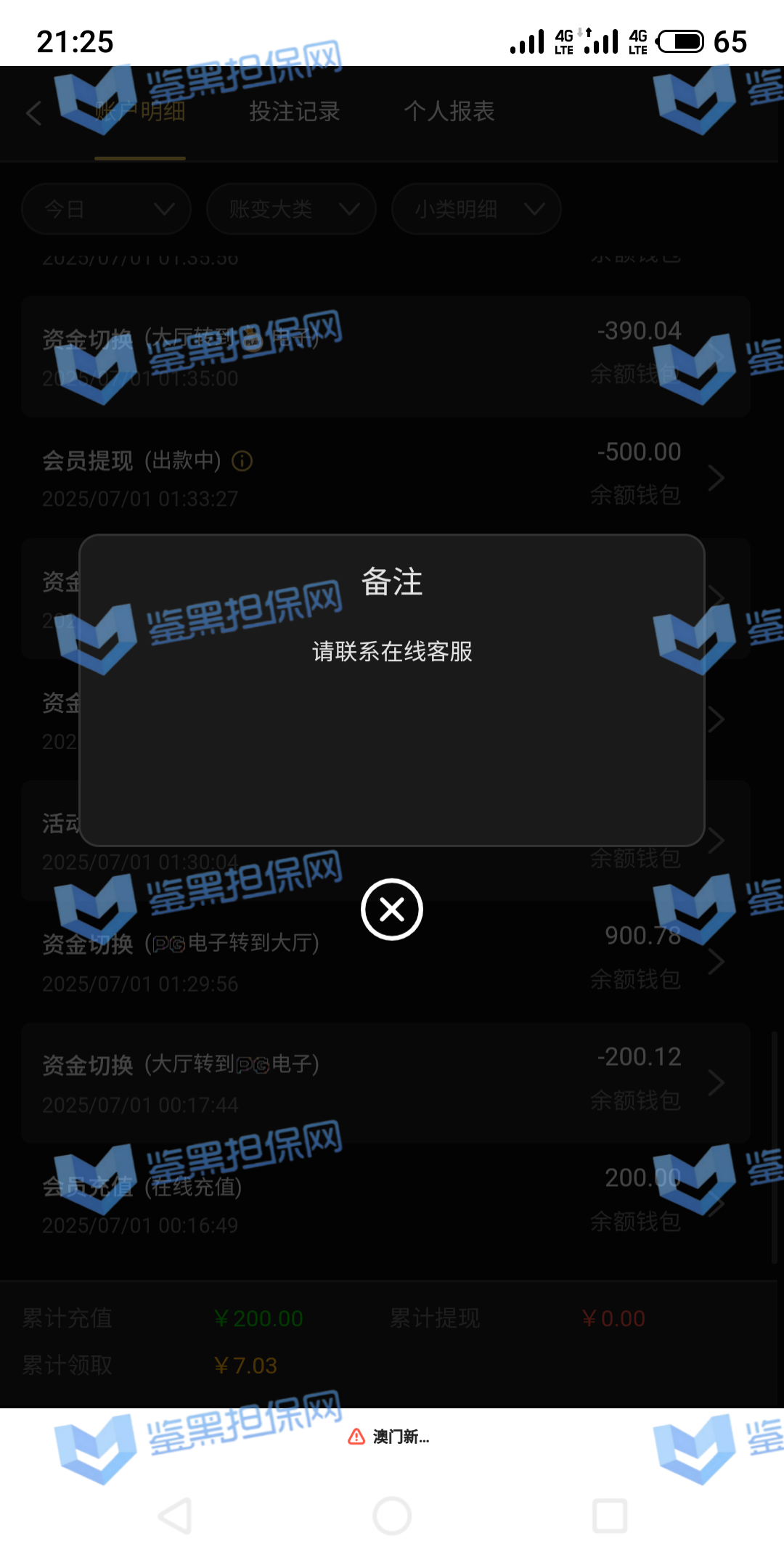Switch to the 投注记录 tab

pyautogui.click(x=294, y=111)
